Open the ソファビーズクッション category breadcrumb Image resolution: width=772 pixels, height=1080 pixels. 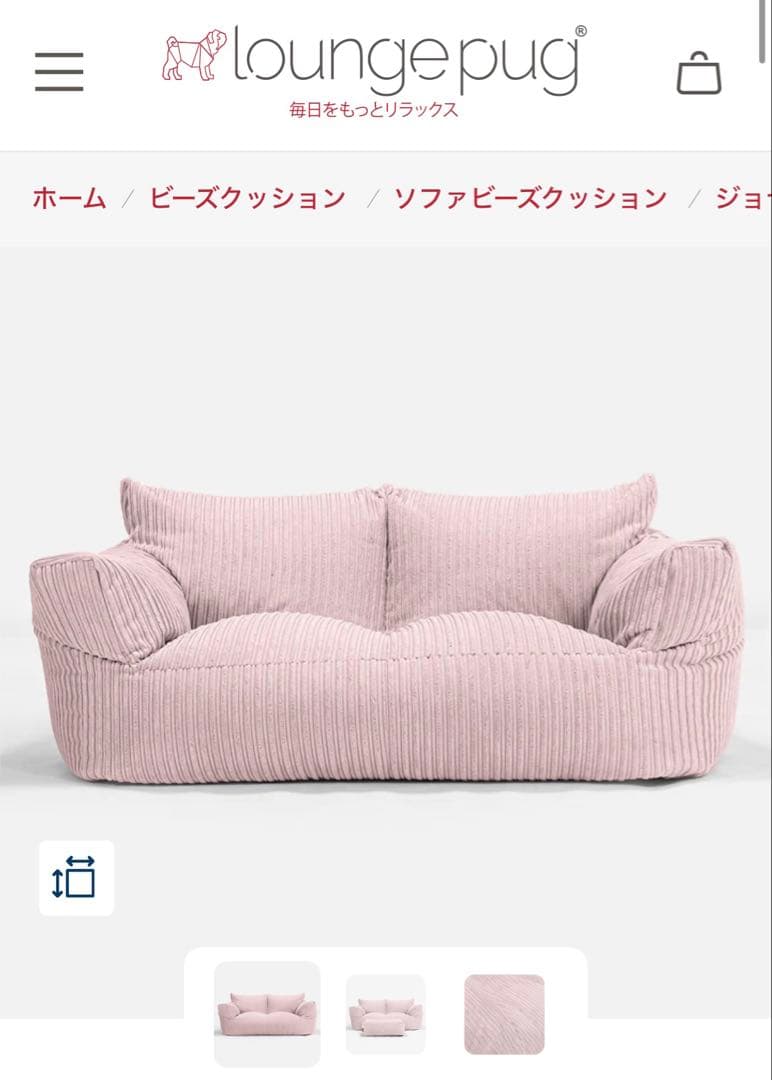tap(532, 197)
